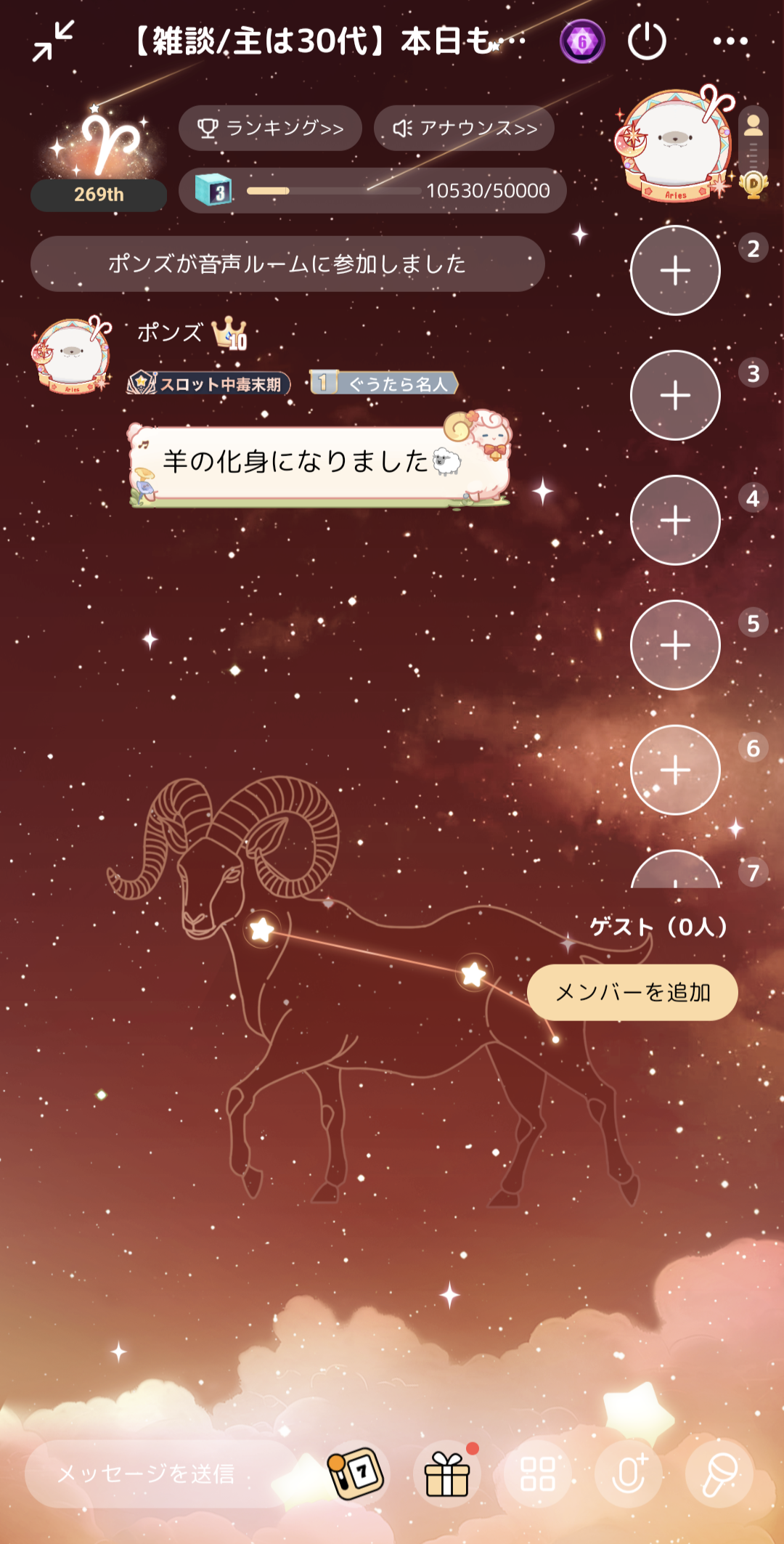Screen dimensions: 784x1544
Task: Open the purple gem badge
Action: [582, 41]
